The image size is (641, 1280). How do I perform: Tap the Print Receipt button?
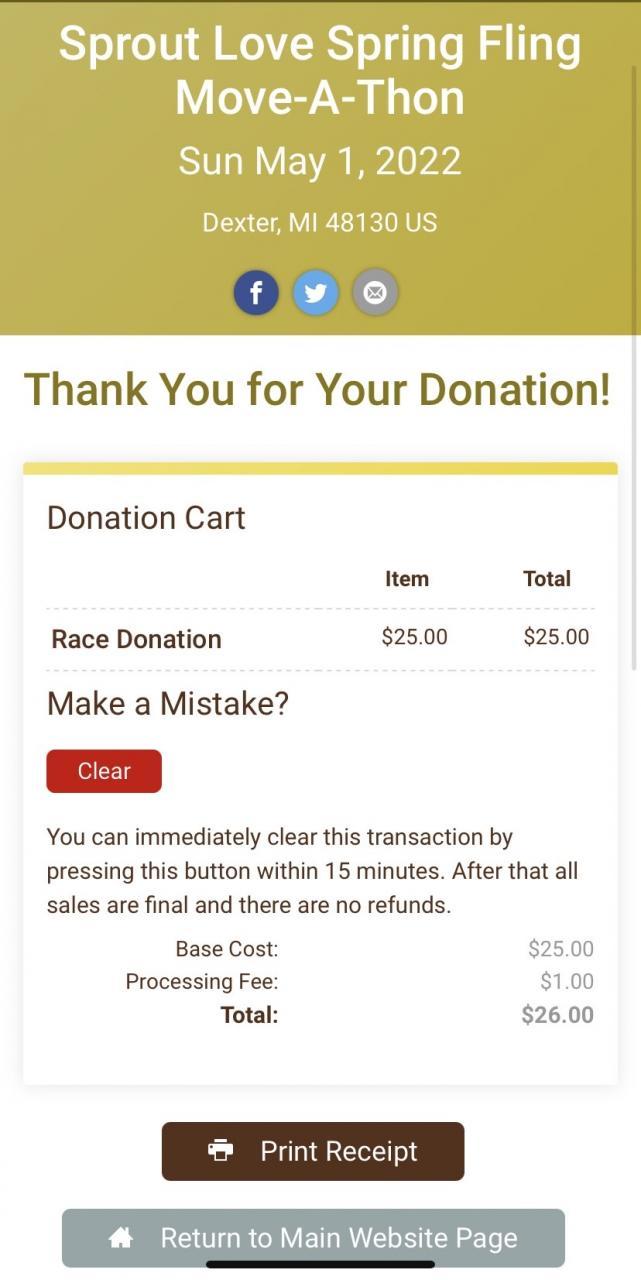pyautogui.click(x=313, y=1151)
